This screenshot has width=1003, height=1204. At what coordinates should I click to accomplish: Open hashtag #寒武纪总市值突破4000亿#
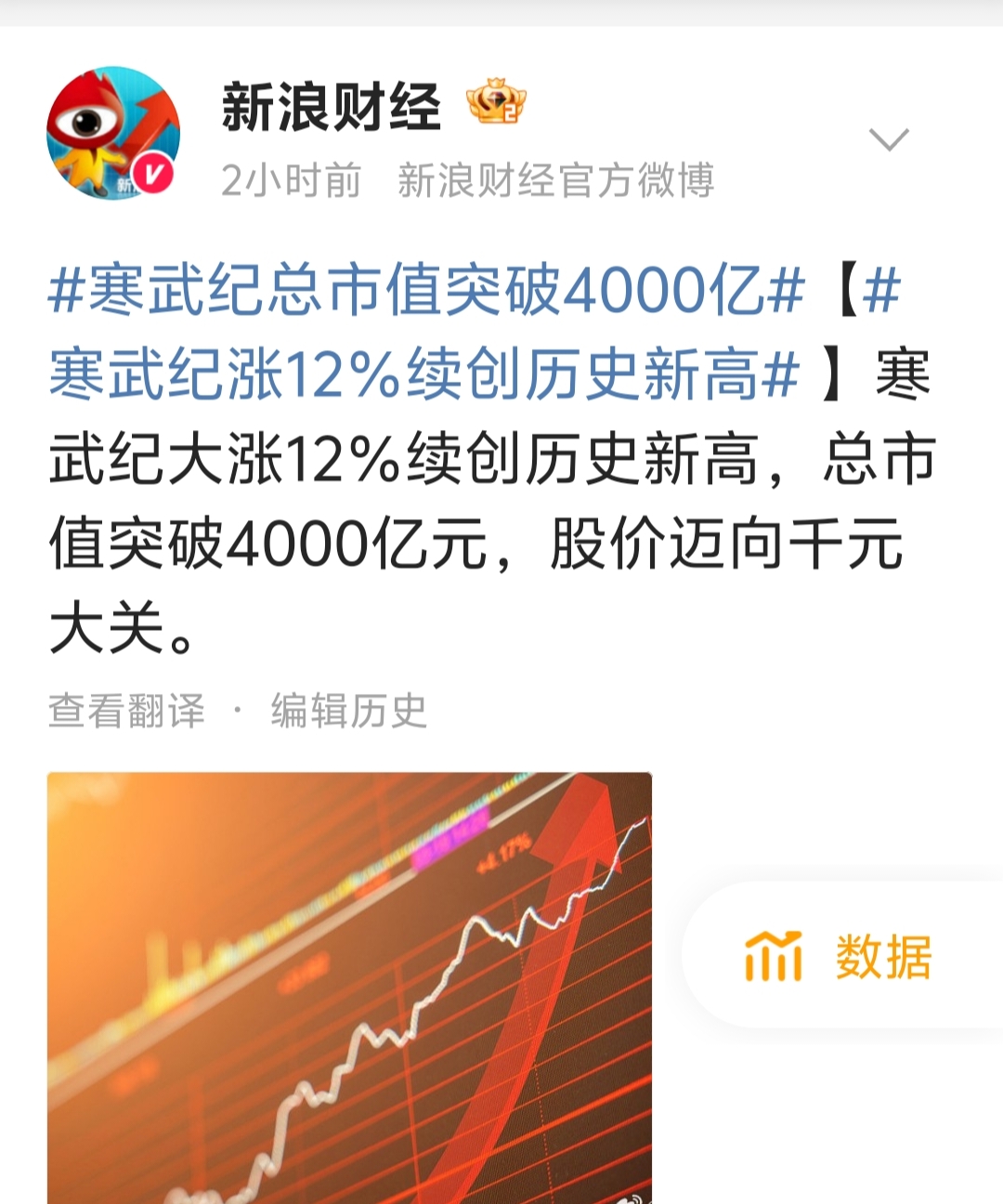pyautogui.click(x=425, y=291)
